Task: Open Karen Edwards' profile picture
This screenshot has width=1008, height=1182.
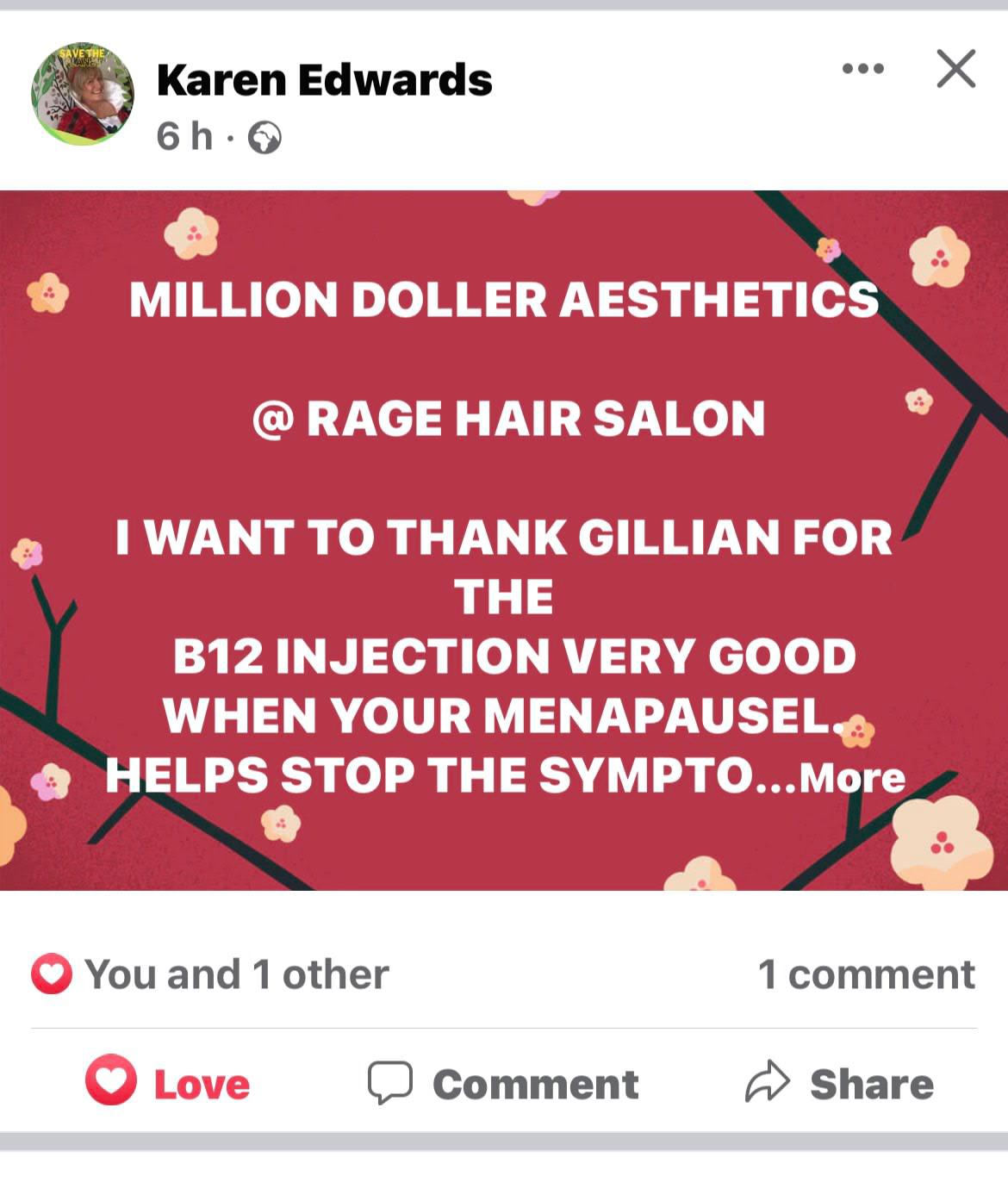Action: [83, 94]
